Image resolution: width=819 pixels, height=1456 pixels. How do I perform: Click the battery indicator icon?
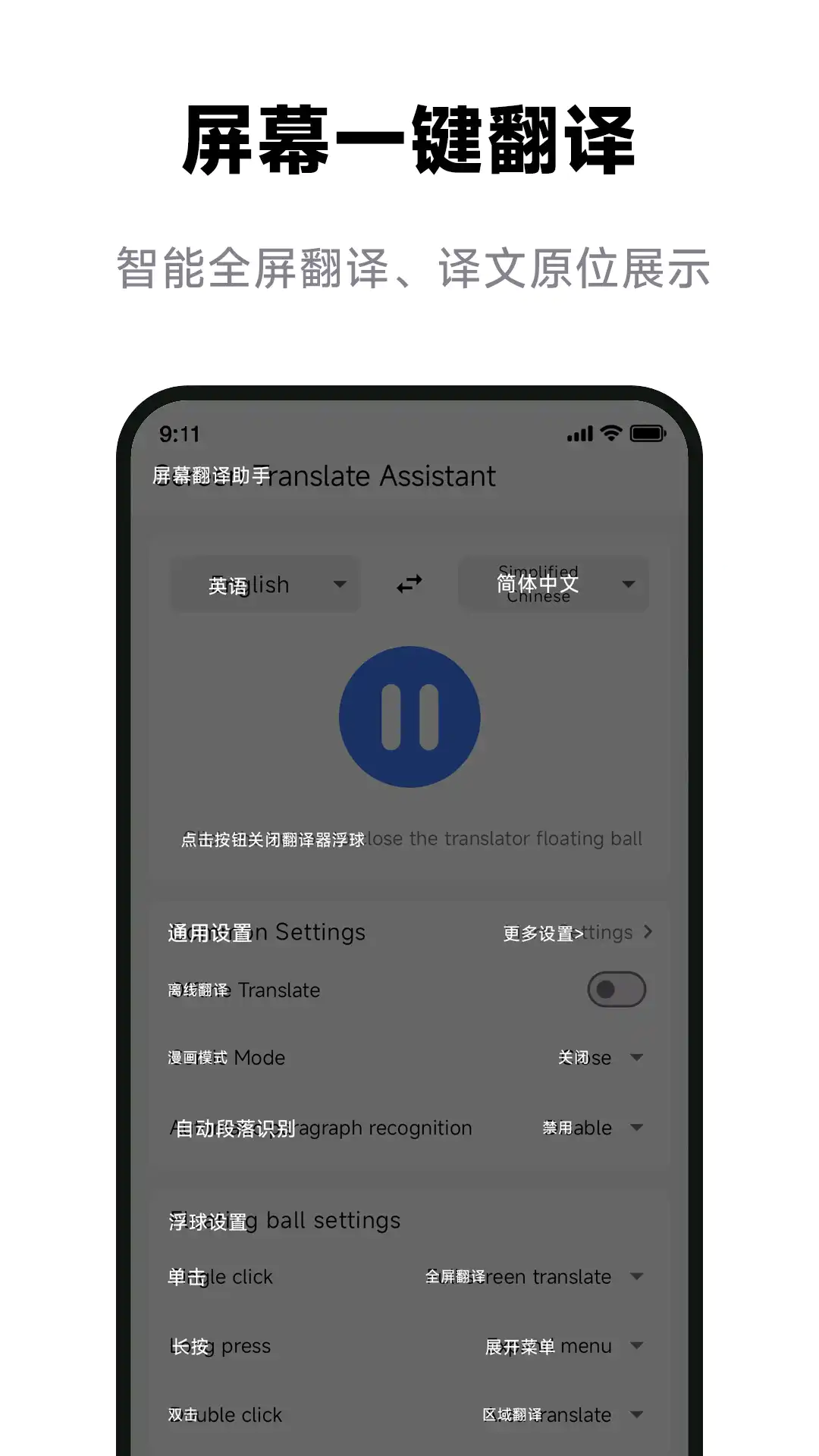point(648,432)
